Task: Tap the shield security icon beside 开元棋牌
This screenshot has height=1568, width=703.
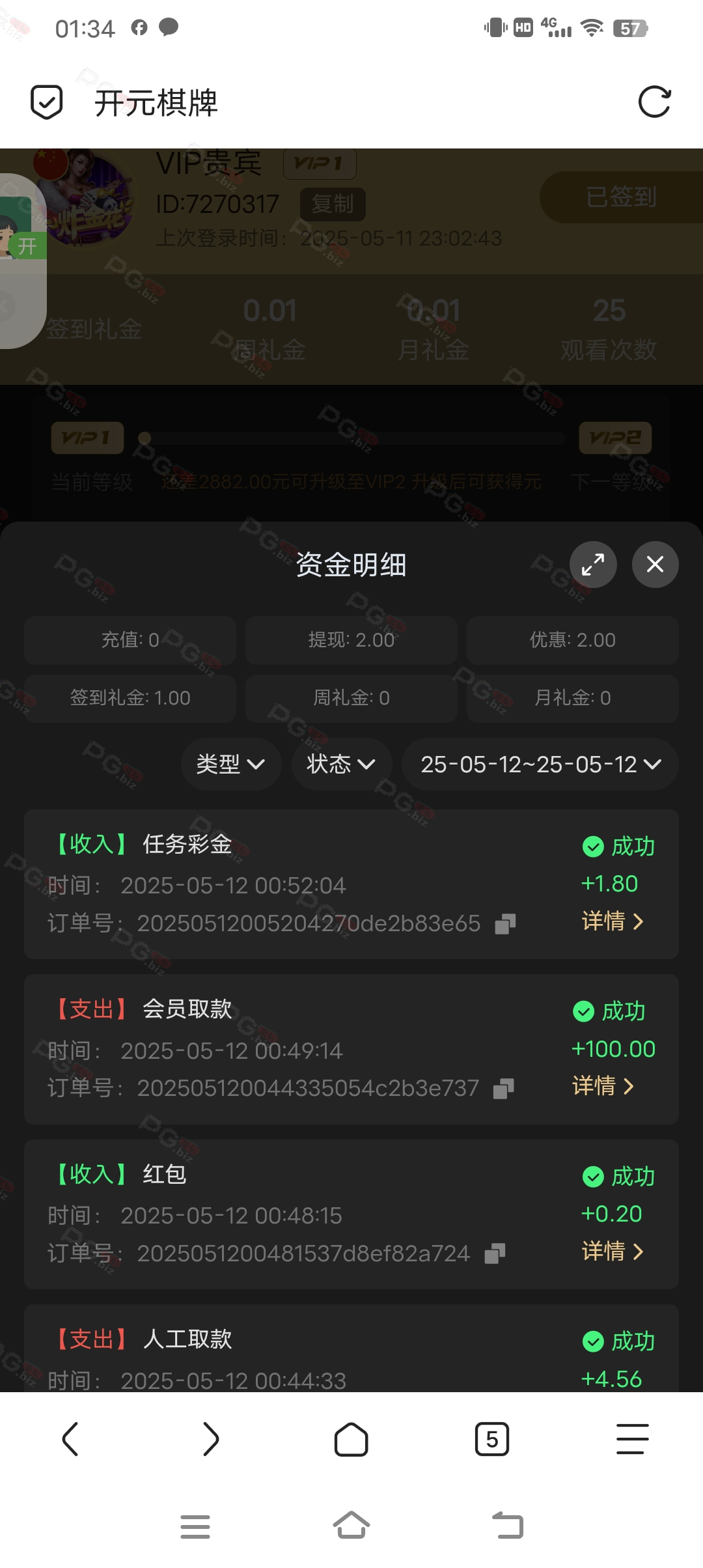Action: (x=47, y=102)
